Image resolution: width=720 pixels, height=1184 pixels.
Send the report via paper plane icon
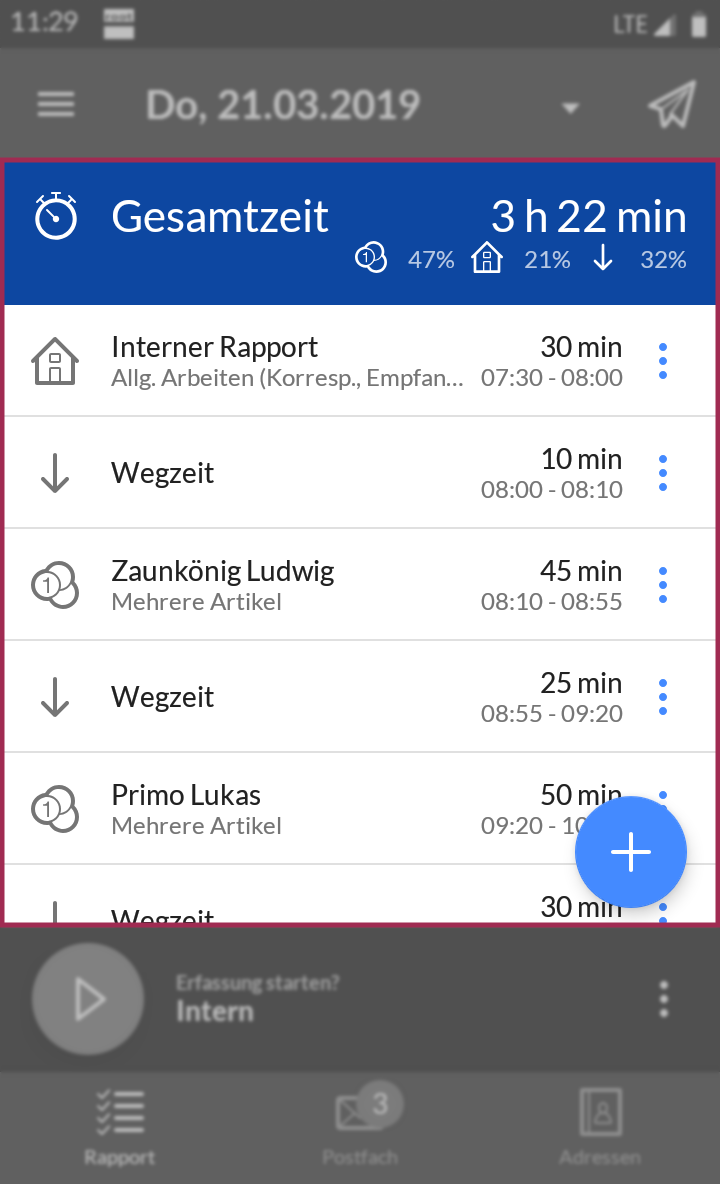click(672, 105)
